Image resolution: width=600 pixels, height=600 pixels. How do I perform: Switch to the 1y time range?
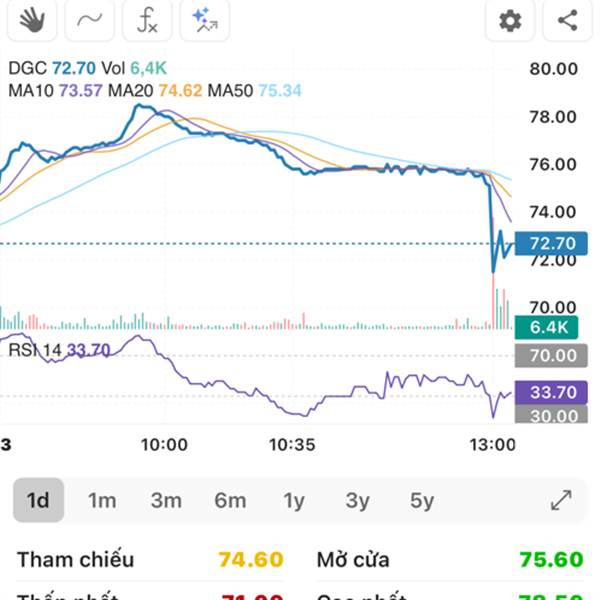click(x=294, y=500)
